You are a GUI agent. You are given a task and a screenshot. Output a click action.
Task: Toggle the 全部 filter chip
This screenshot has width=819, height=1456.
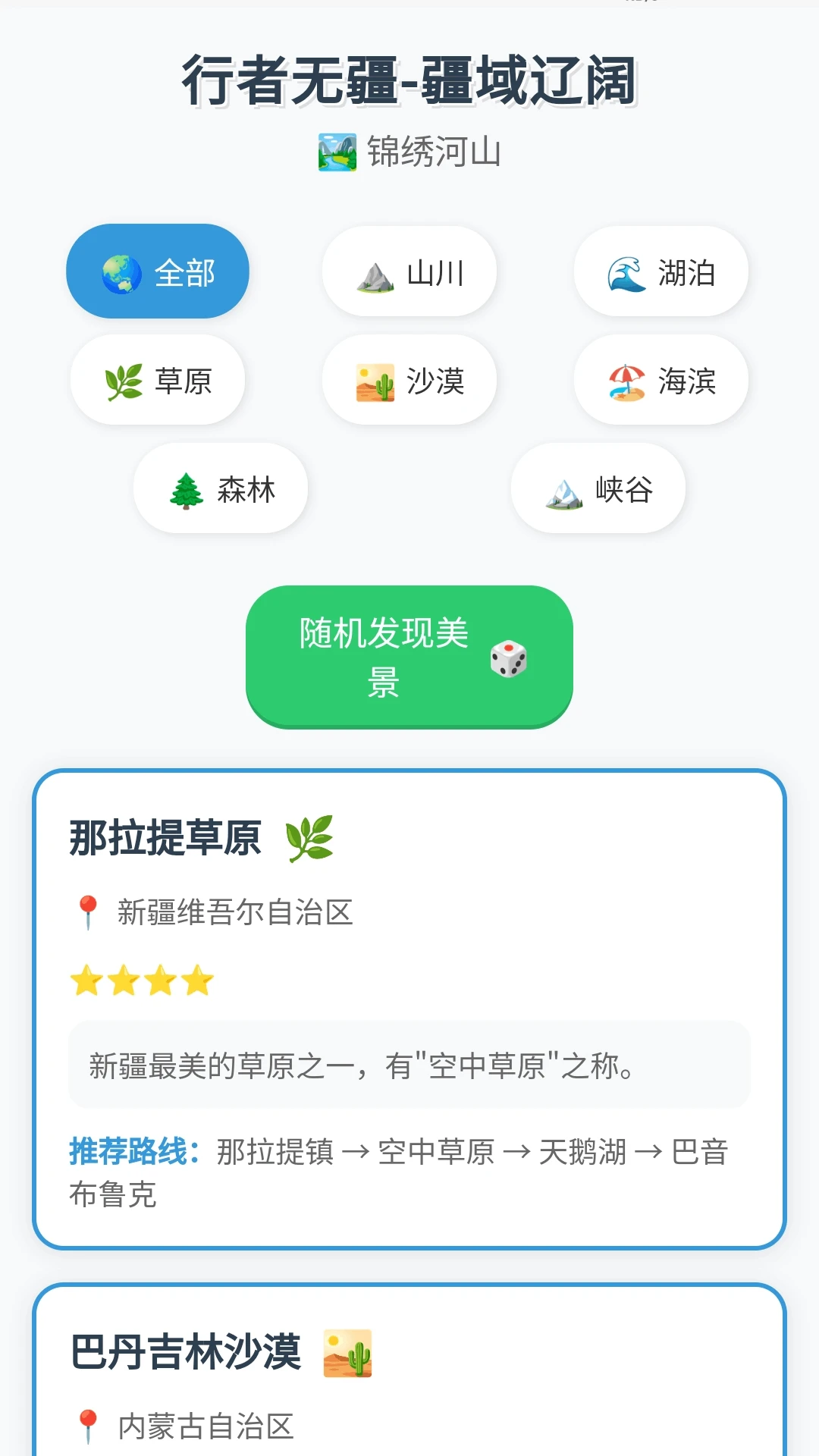point(158,271)
